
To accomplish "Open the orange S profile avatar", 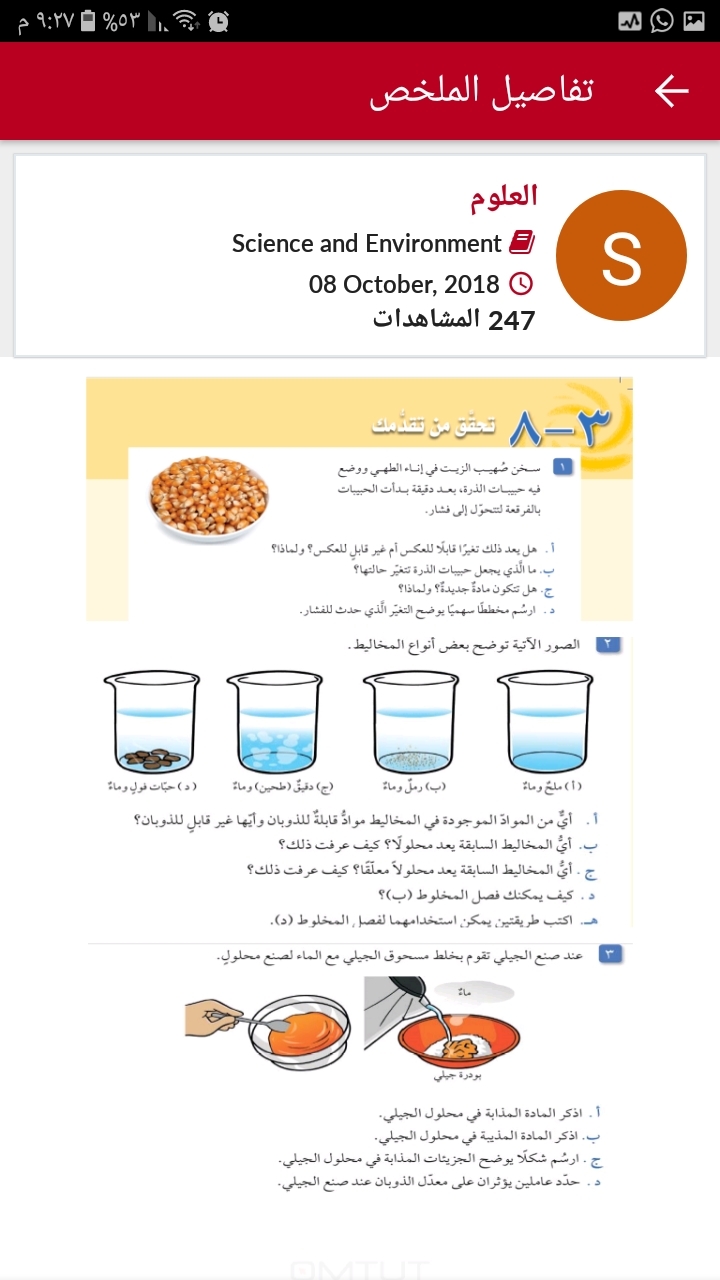I will point(621,255).
